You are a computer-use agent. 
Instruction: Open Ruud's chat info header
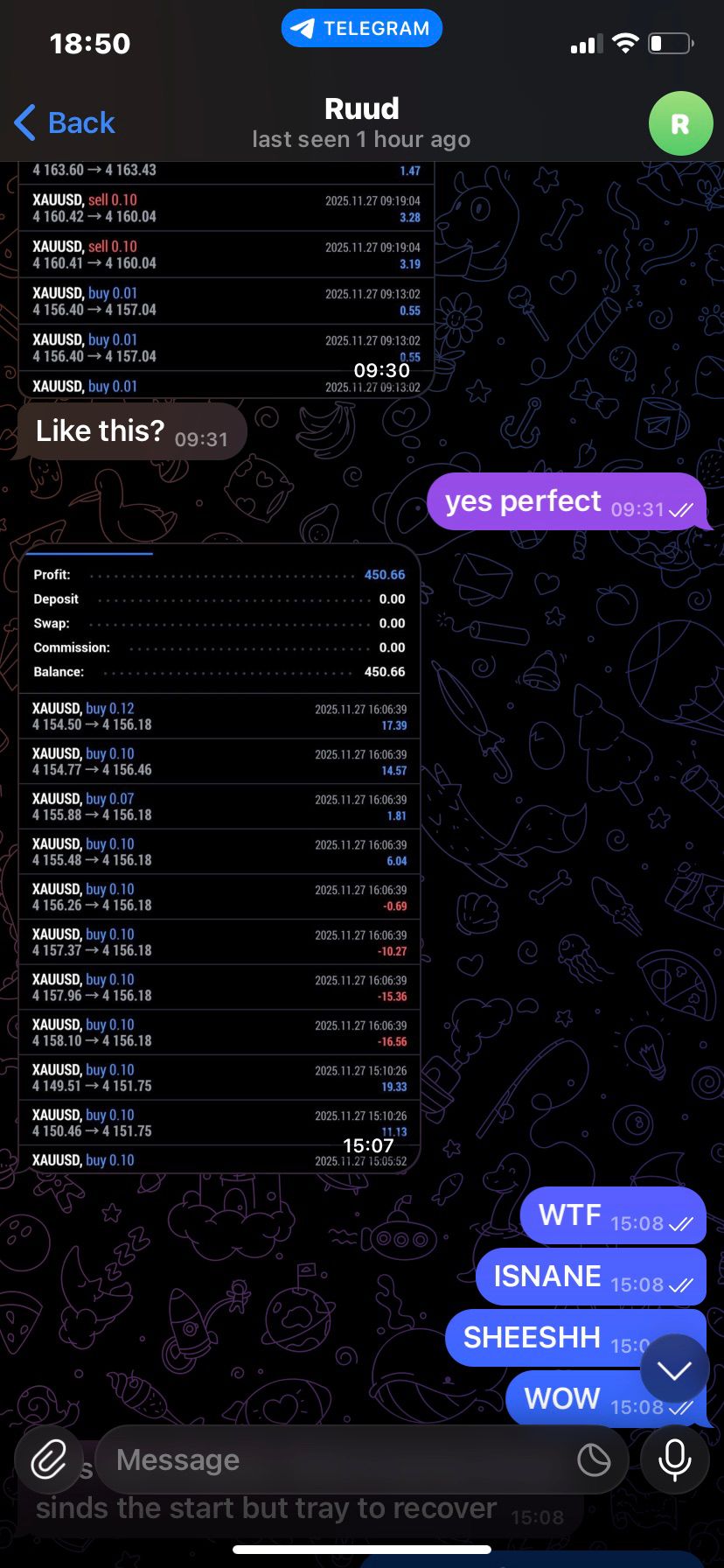[361, 122]
